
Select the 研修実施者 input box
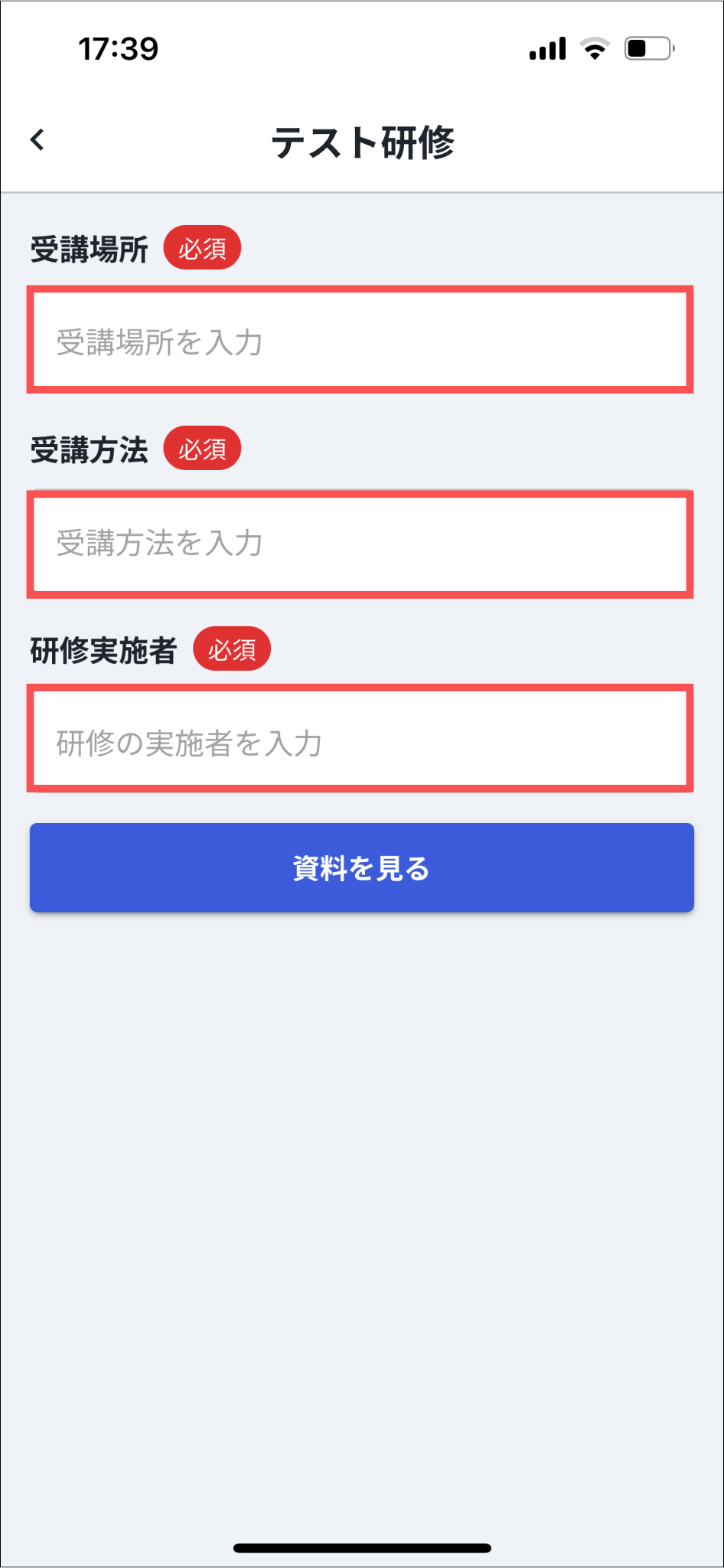point(360,739)
